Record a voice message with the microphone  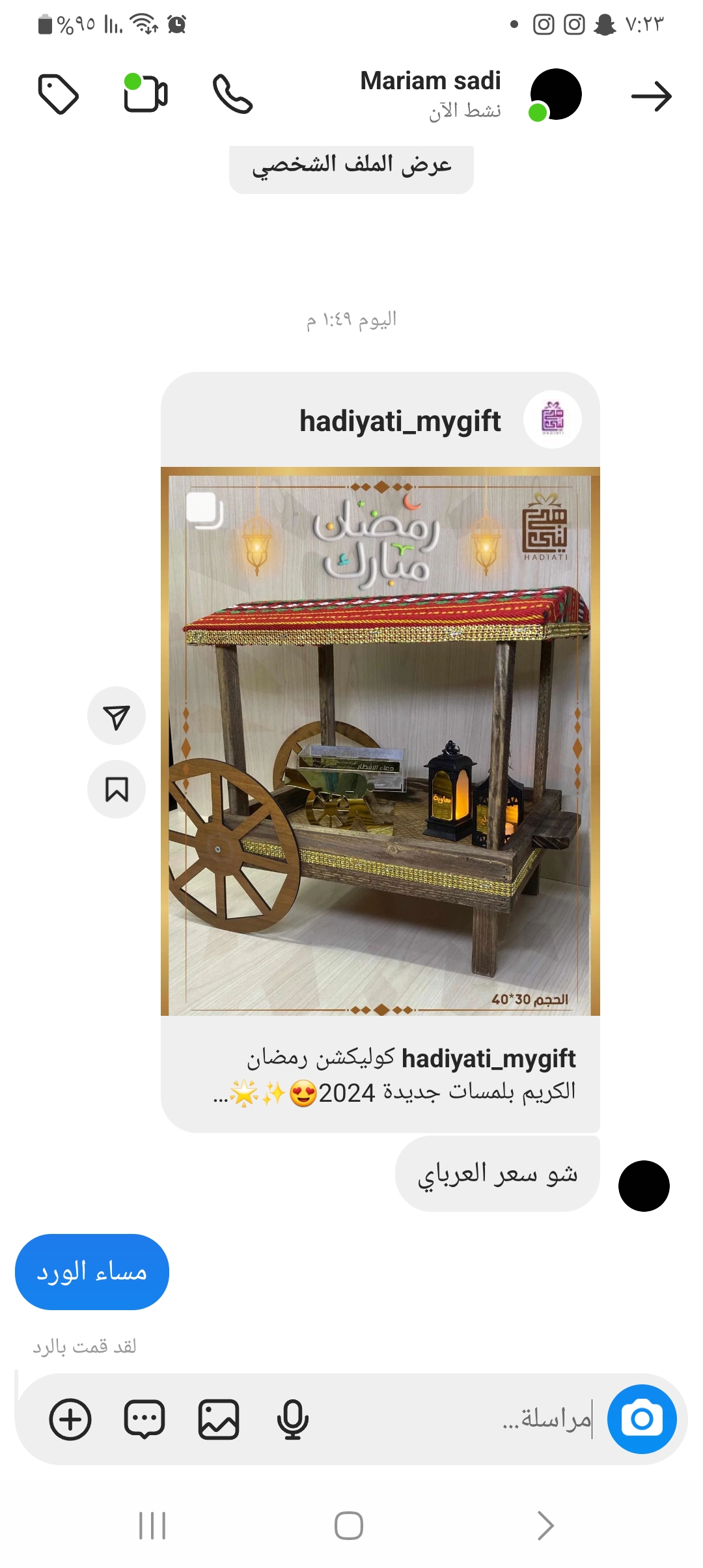(x=292, y=1419)
